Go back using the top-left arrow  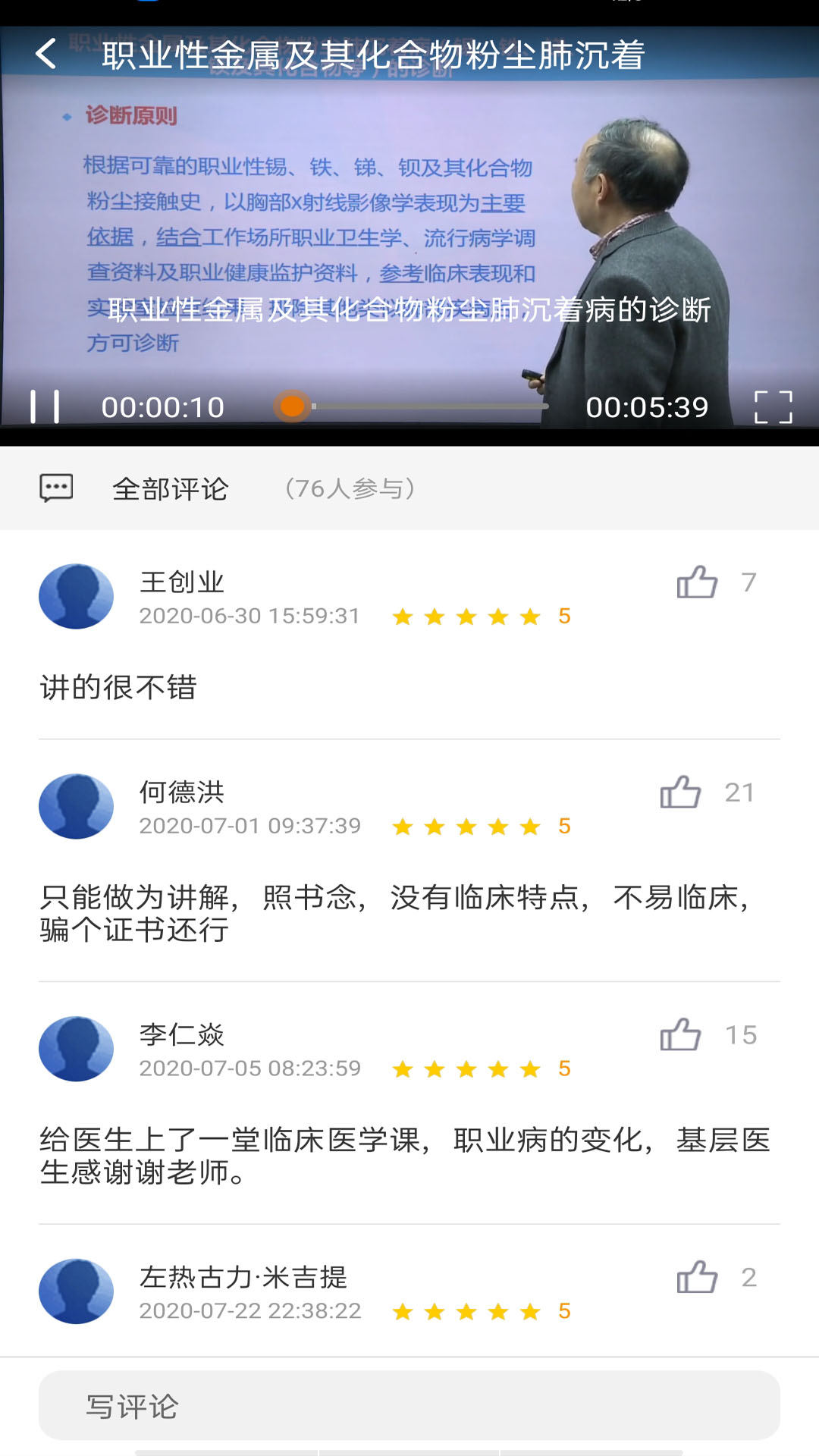[46, 54]
